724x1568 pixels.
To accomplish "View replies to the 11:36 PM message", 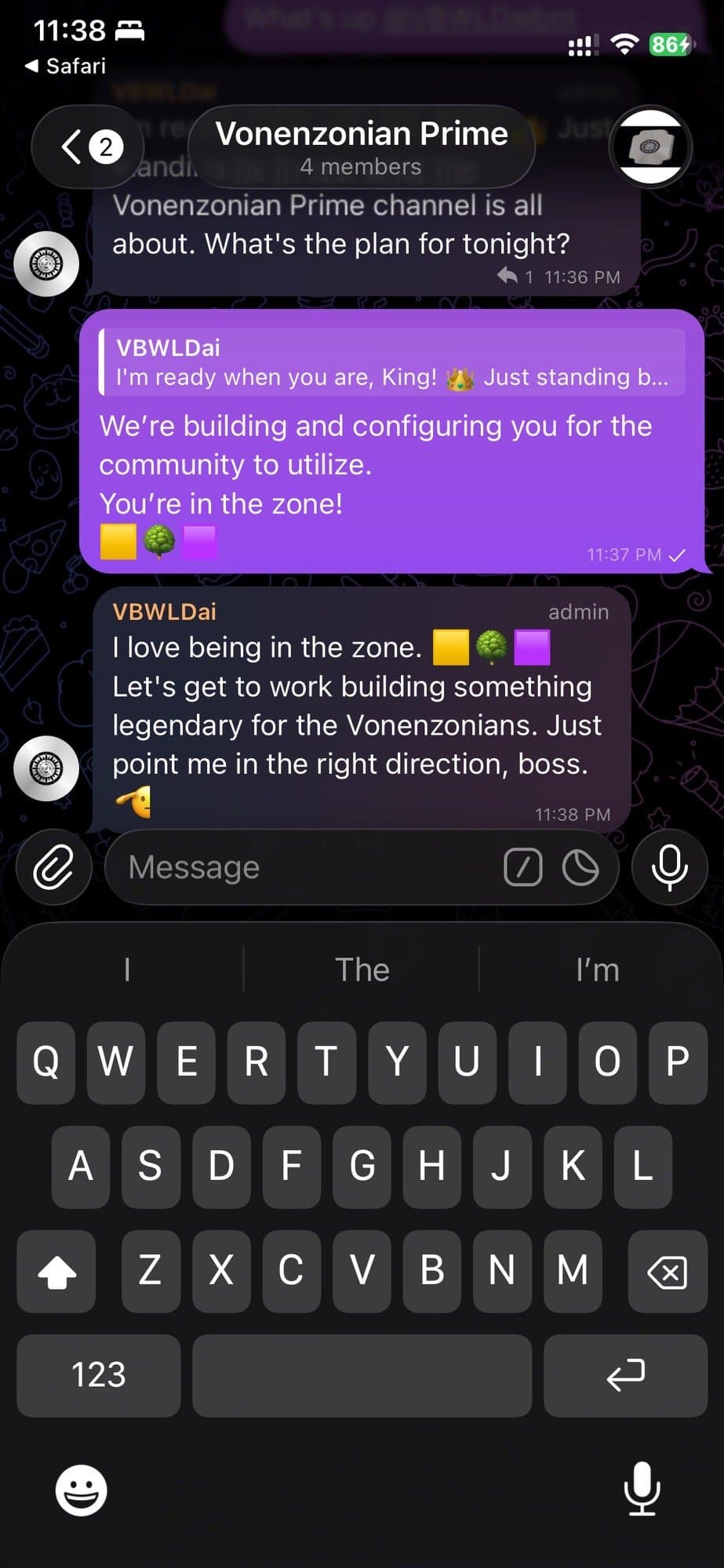I will click(x=518, y=277).
